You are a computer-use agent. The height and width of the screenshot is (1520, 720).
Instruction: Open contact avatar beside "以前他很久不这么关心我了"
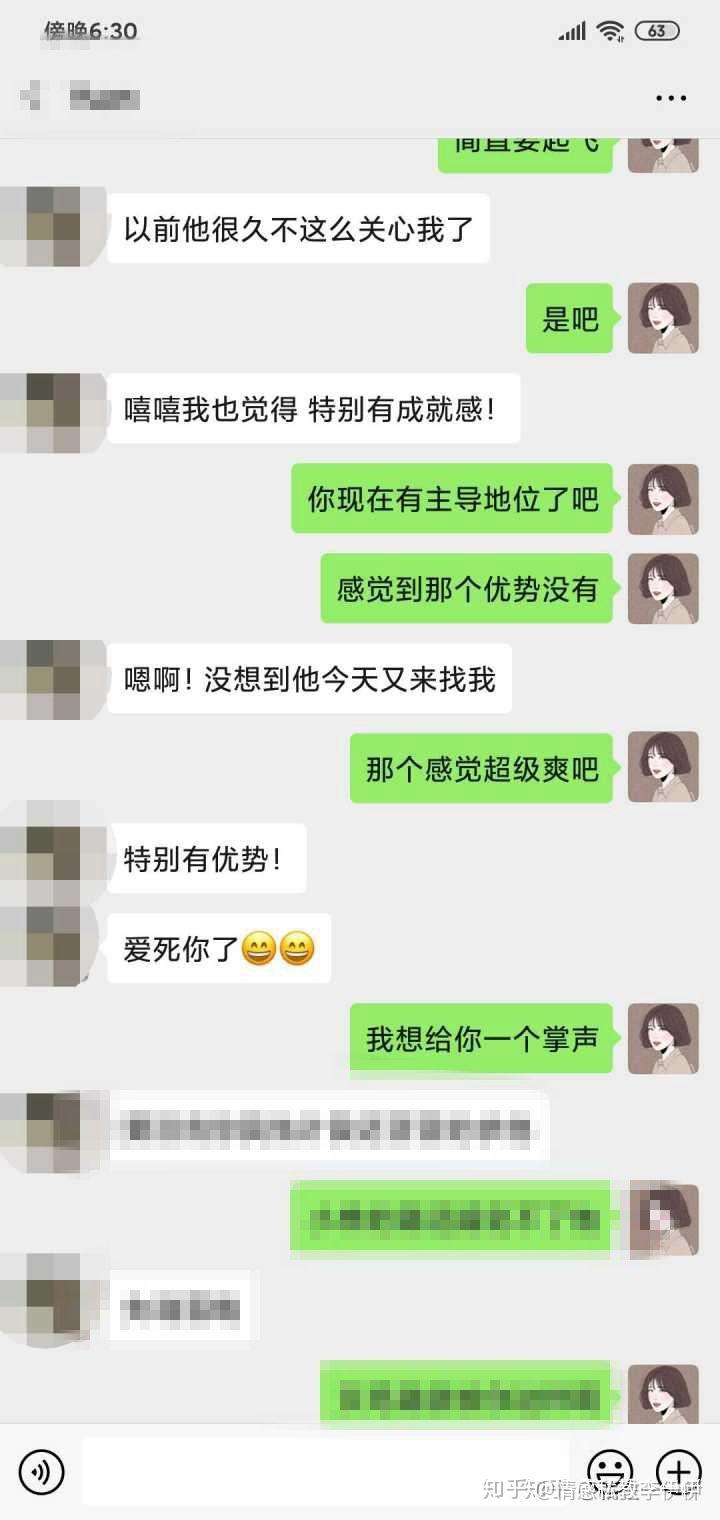click(54, 228)
